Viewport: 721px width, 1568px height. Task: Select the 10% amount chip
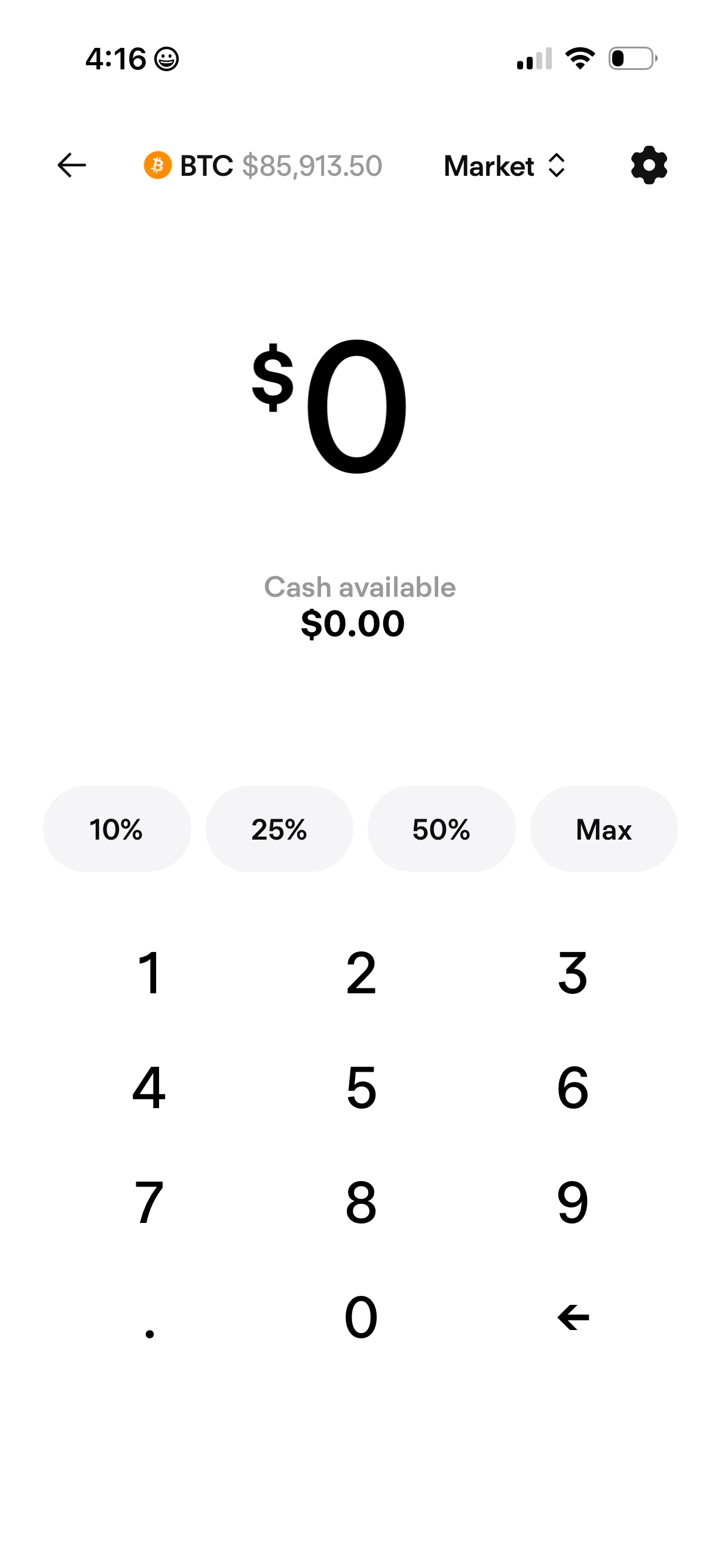[117, 829]
